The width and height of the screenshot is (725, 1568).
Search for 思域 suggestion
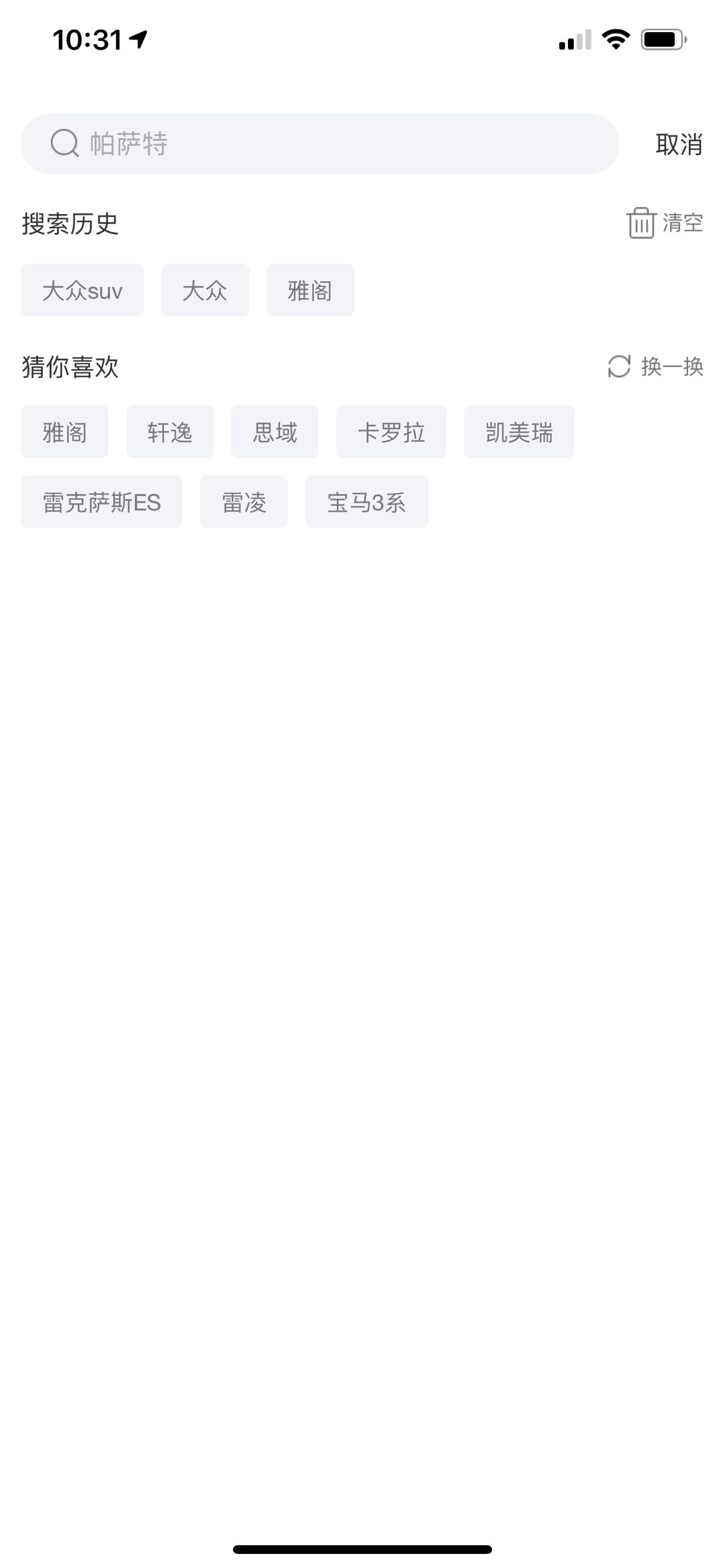pyautogui.click(x=275, y=432)
